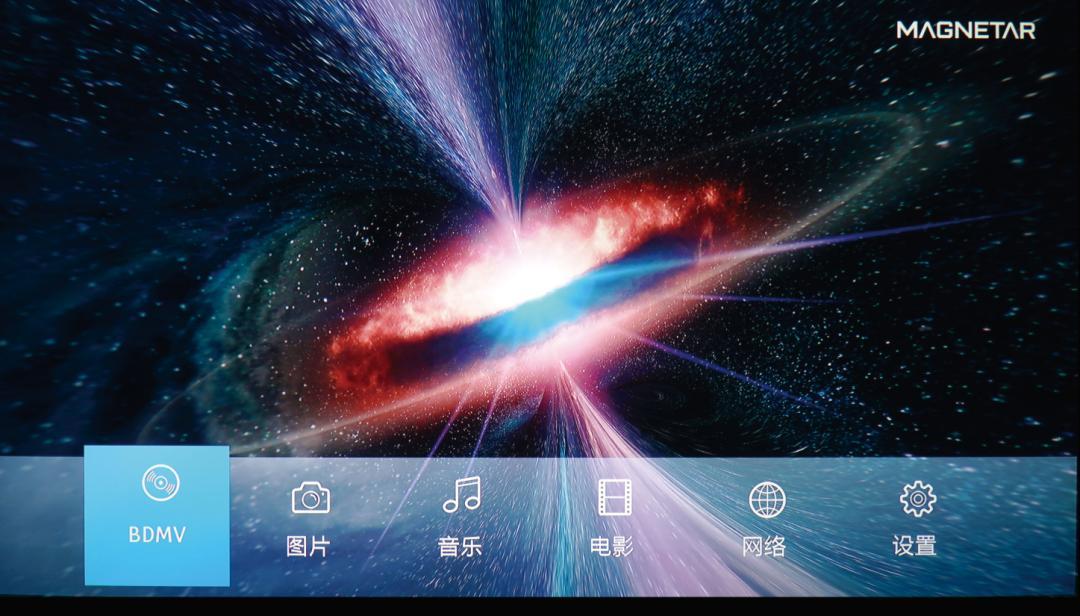Select the 音乐 music item
The image size is (1080, 616).
(x=461, y=518)
